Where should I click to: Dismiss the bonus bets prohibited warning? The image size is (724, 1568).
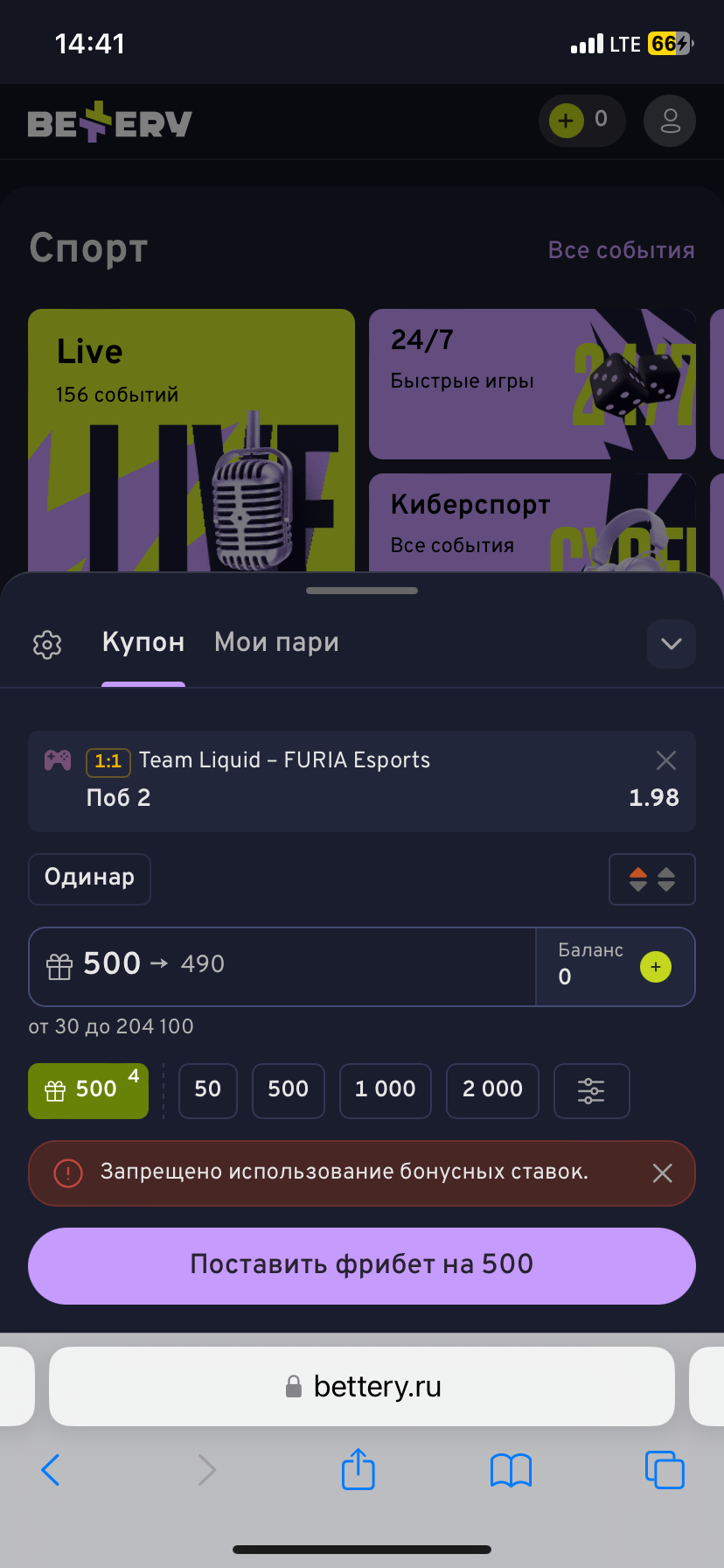(x=663, y=1173)
